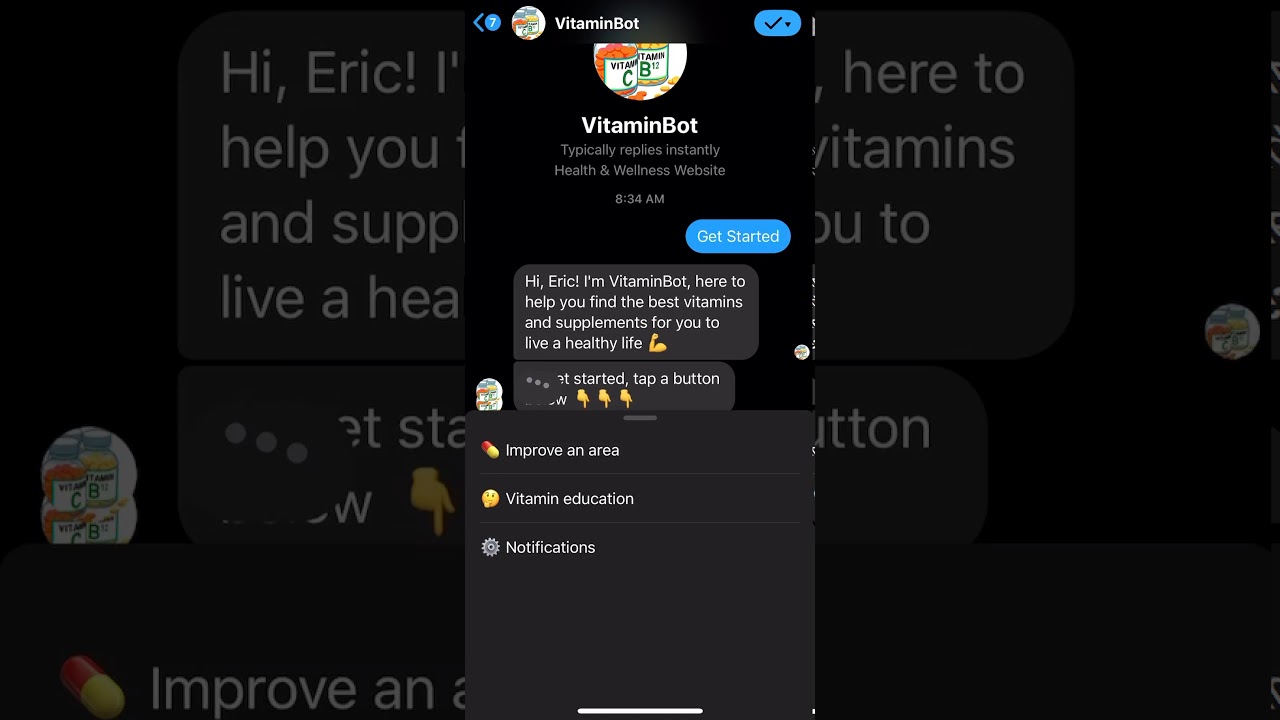1280x720 pixels.
Task: Open the checkmark dropdown in the header
Action: pyautogui.click(x=777, y=23)
